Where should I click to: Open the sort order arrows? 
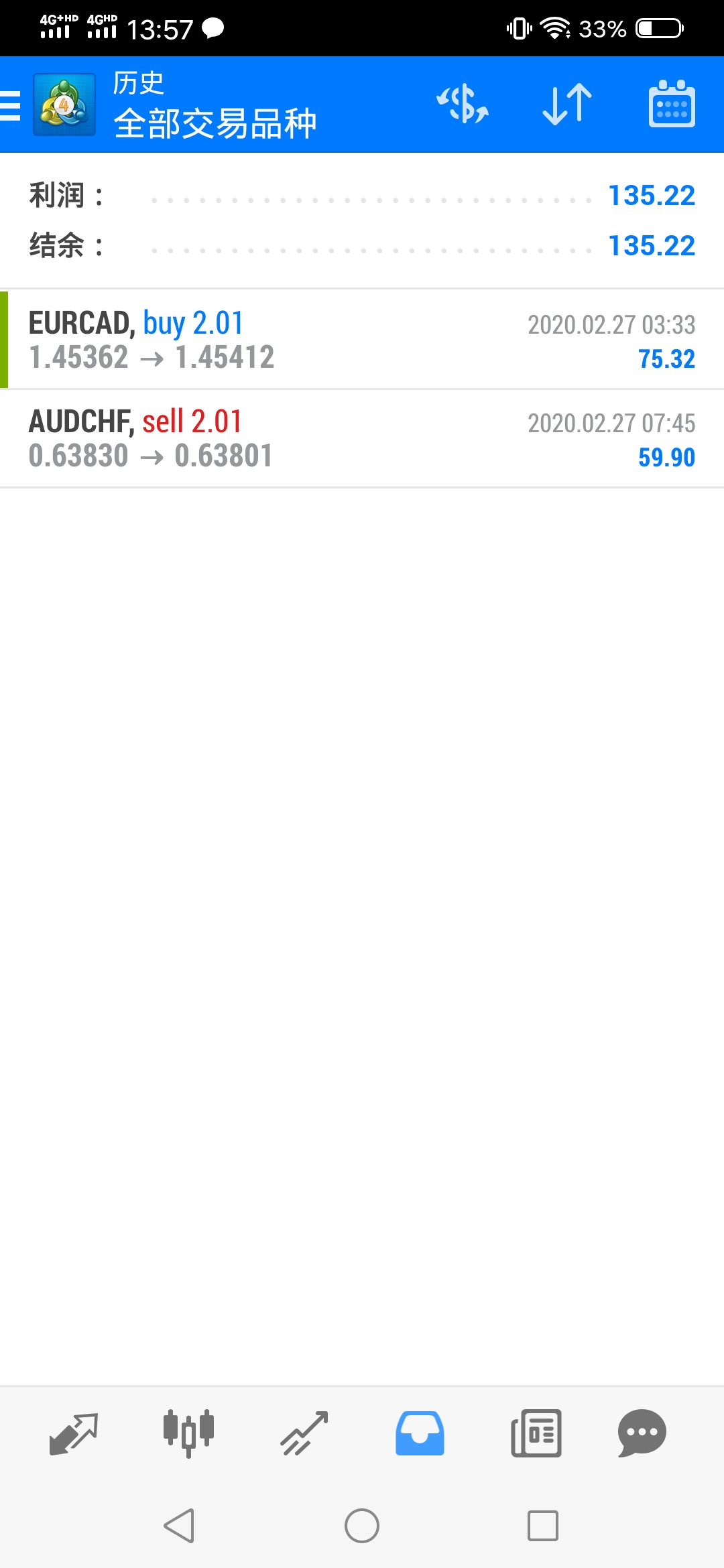pyautogui.click(x=567, y=105)
